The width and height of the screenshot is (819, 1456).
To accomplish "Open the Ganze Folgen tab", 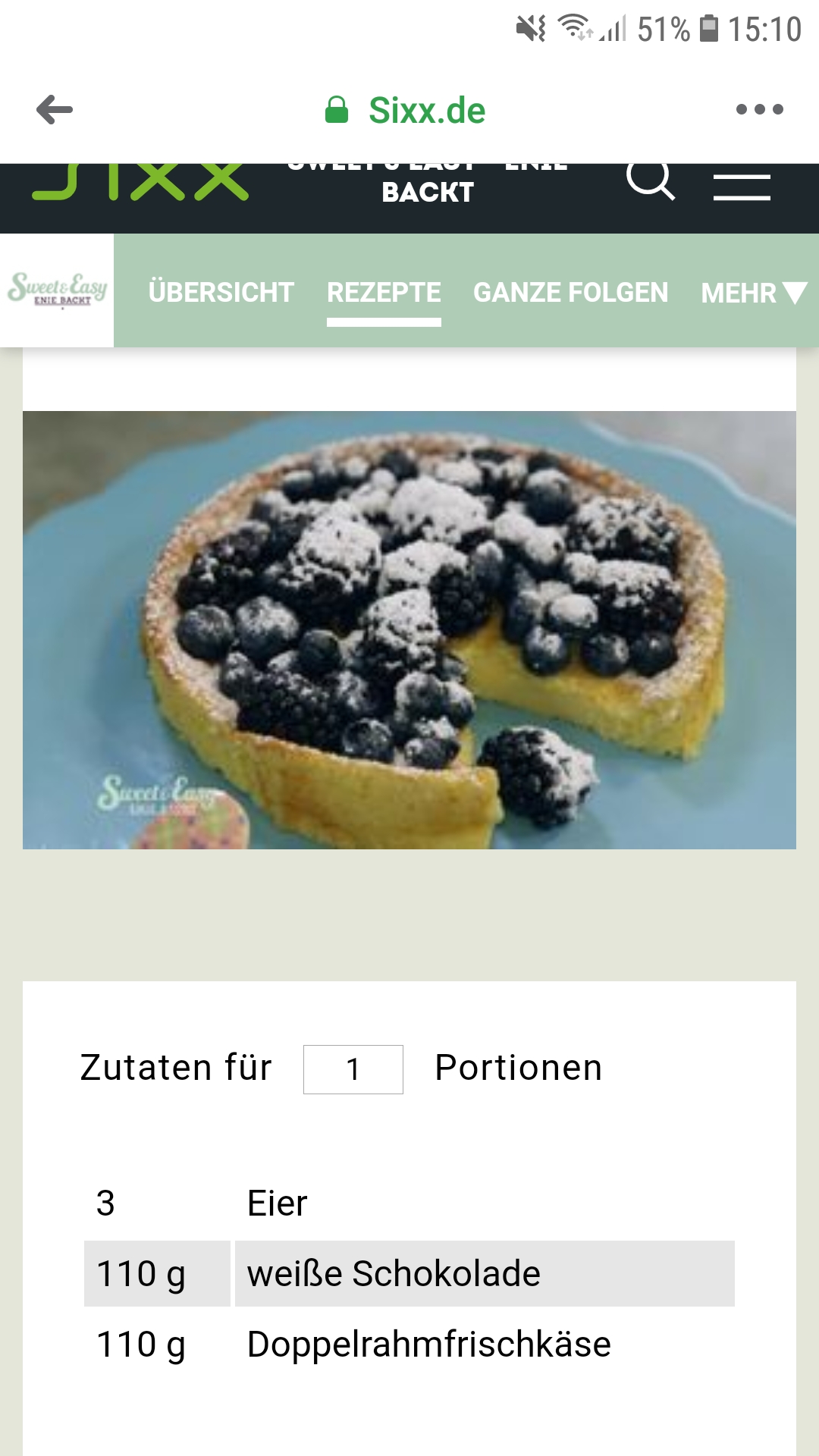I will pyautogui.click(x=570, y=293).
